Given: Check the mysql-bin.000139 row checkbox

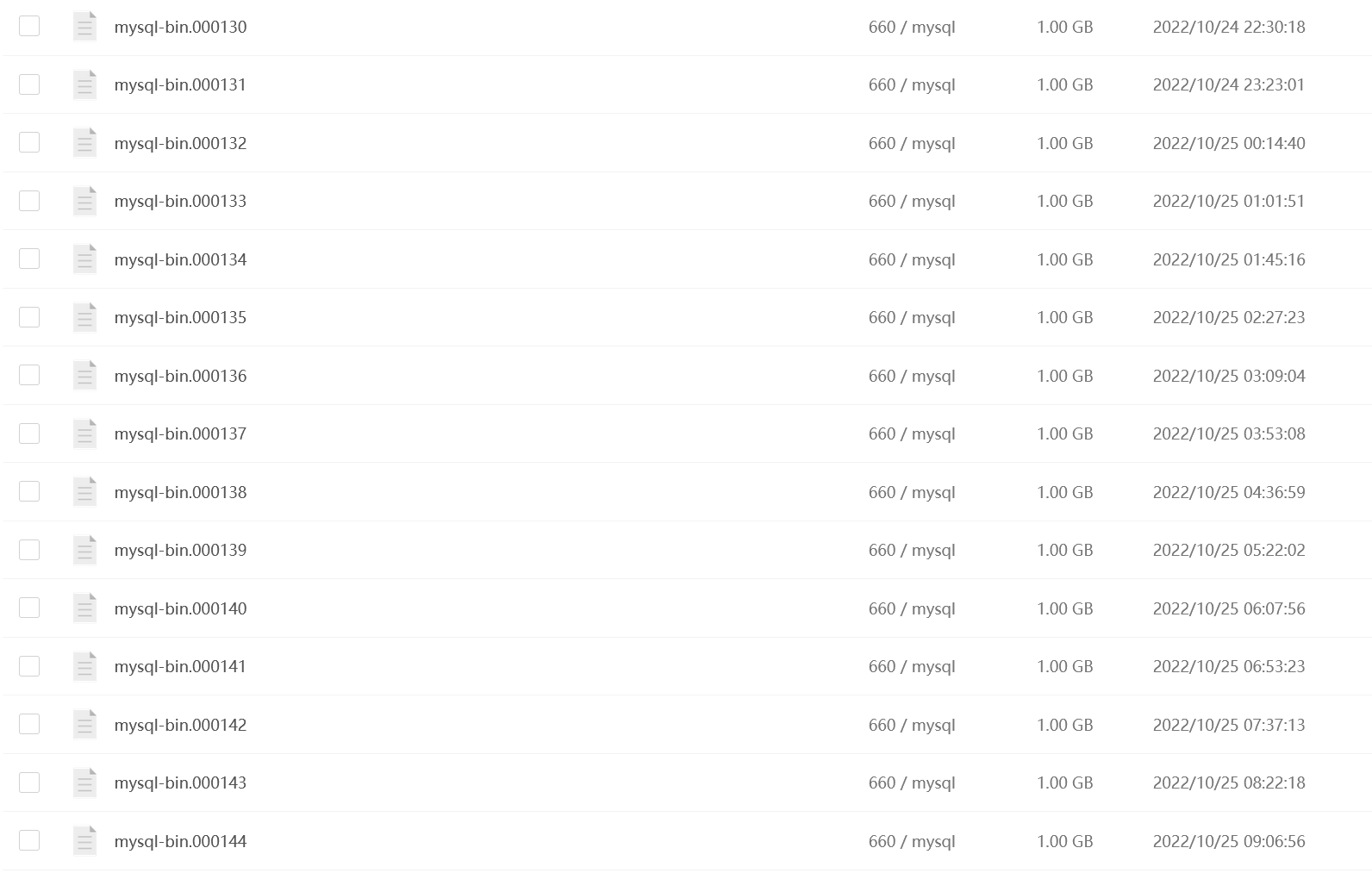Looking at the screenshot, I should (29, 550).
